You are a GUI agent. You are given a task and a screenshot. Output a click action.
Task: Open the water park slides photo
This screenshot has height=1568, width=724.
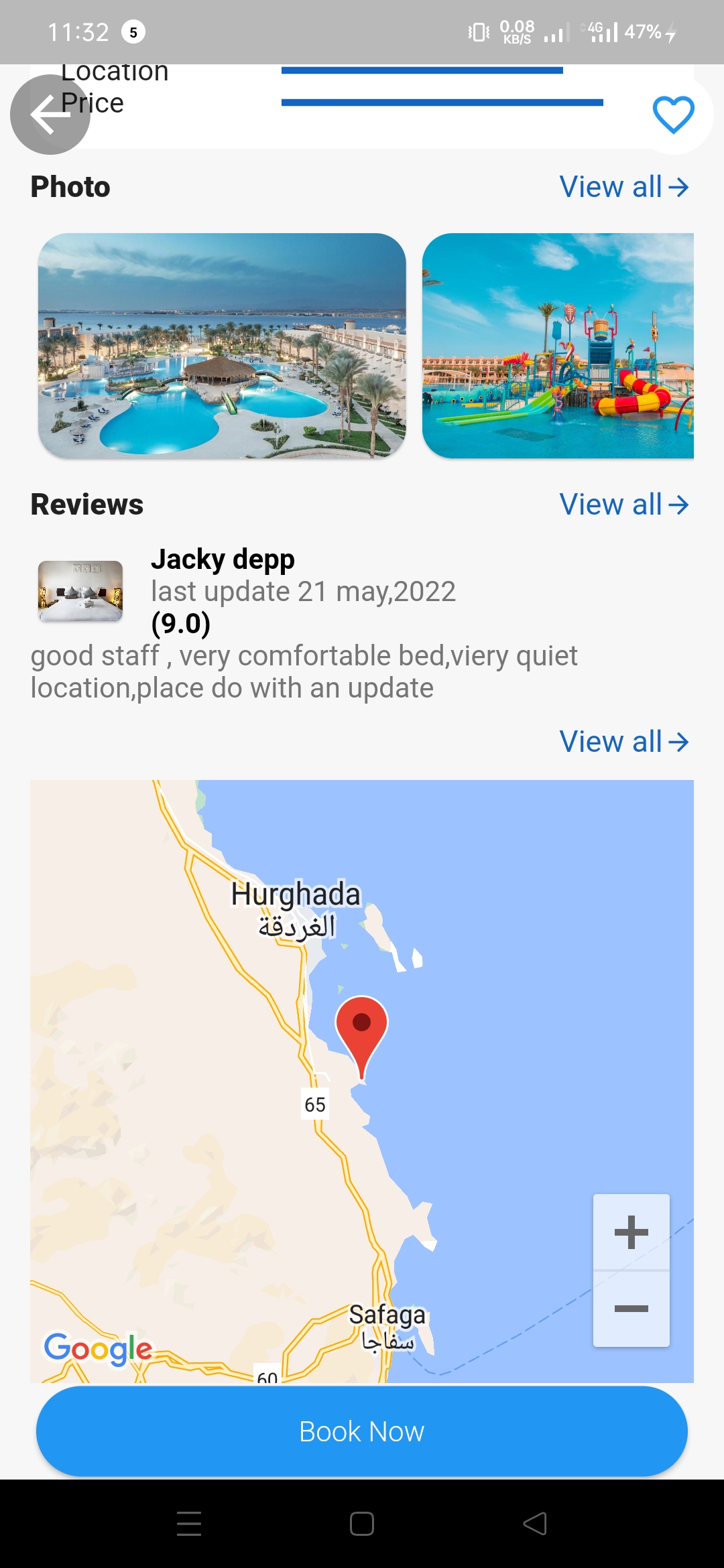click(x=558, y=346)
